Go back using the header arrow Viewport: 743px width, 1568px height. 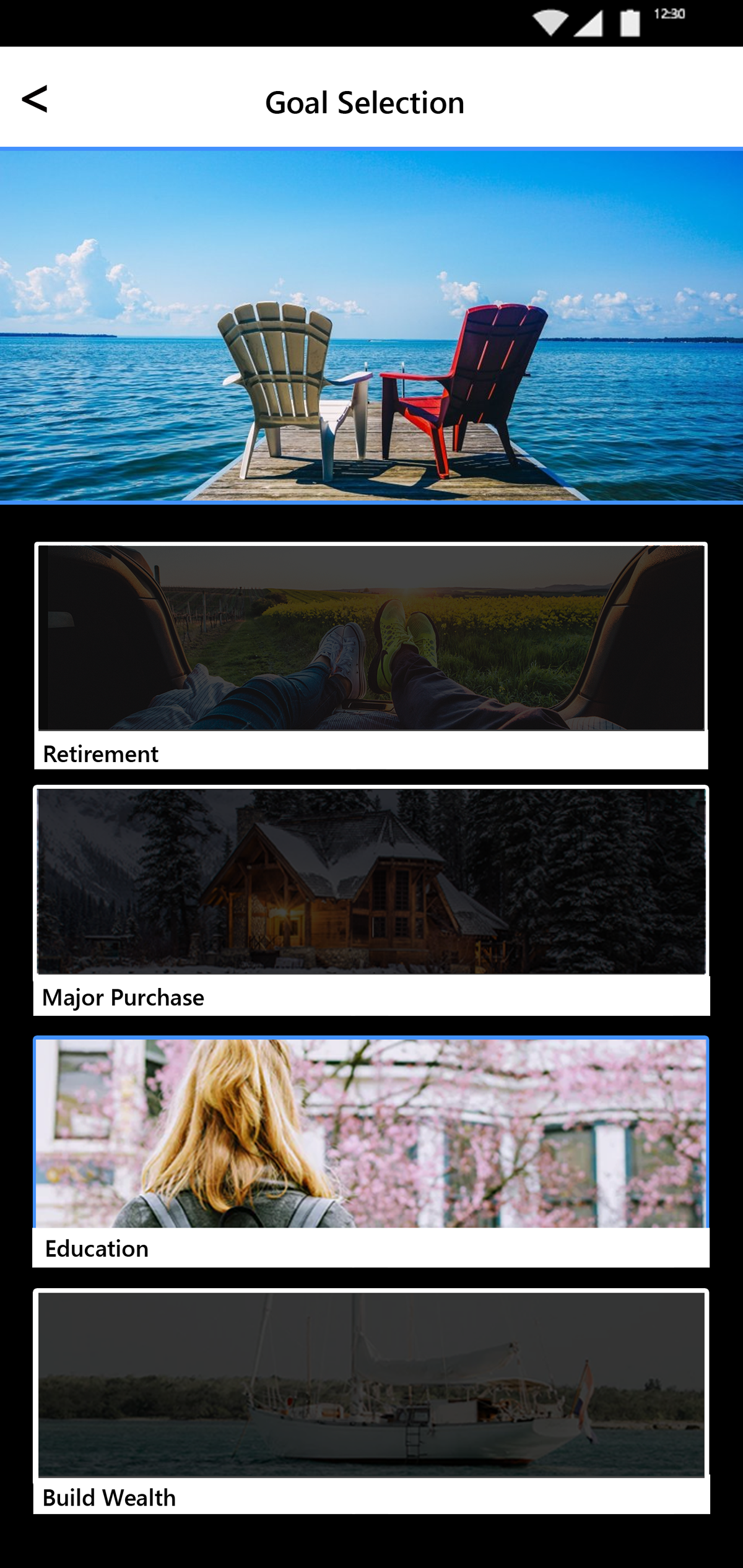pyautogui.click(x=35, y=99)
